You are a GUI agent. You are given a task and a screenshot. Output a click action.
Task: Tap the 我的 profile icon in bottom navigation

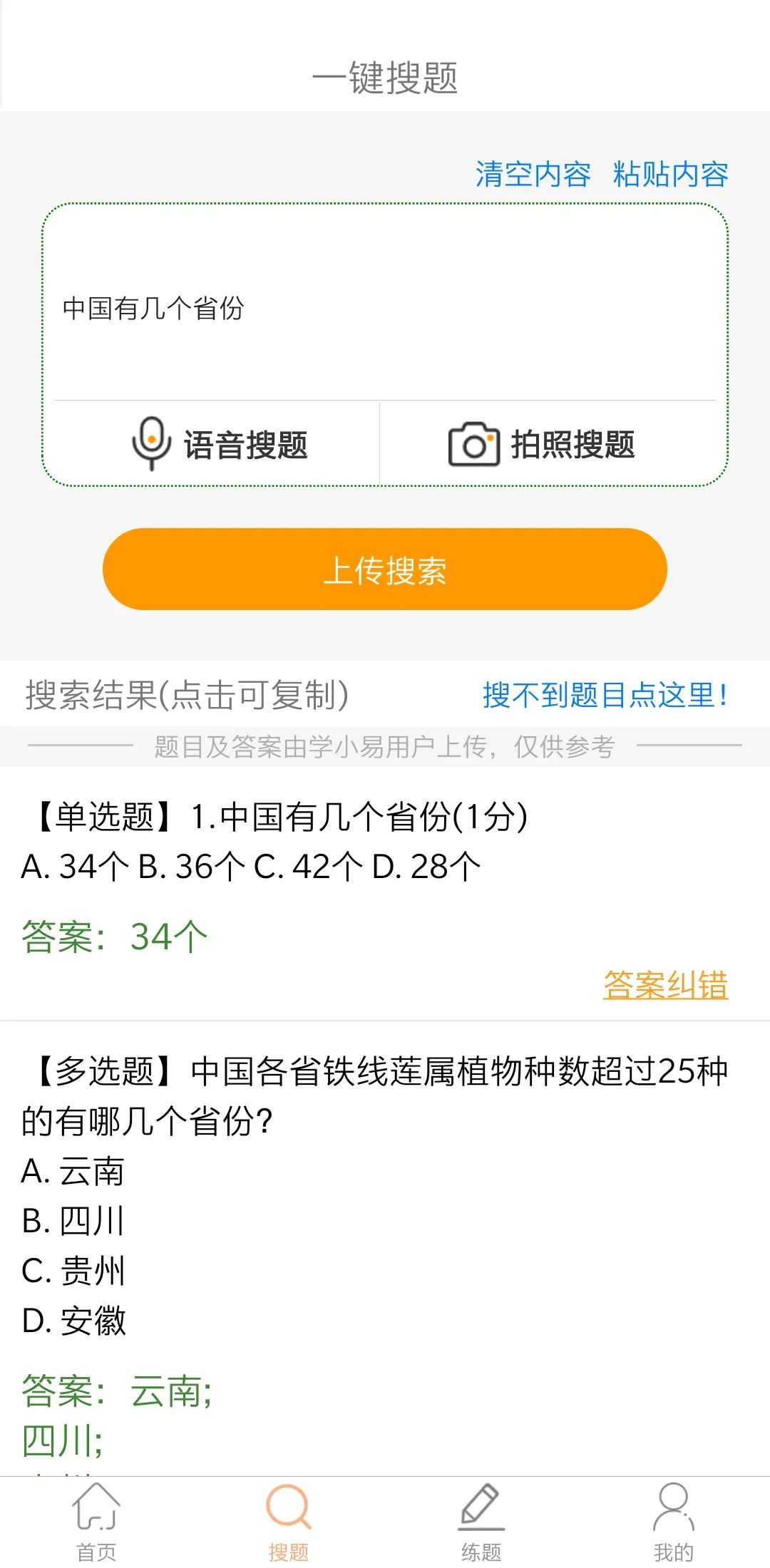pos(673,1505)
